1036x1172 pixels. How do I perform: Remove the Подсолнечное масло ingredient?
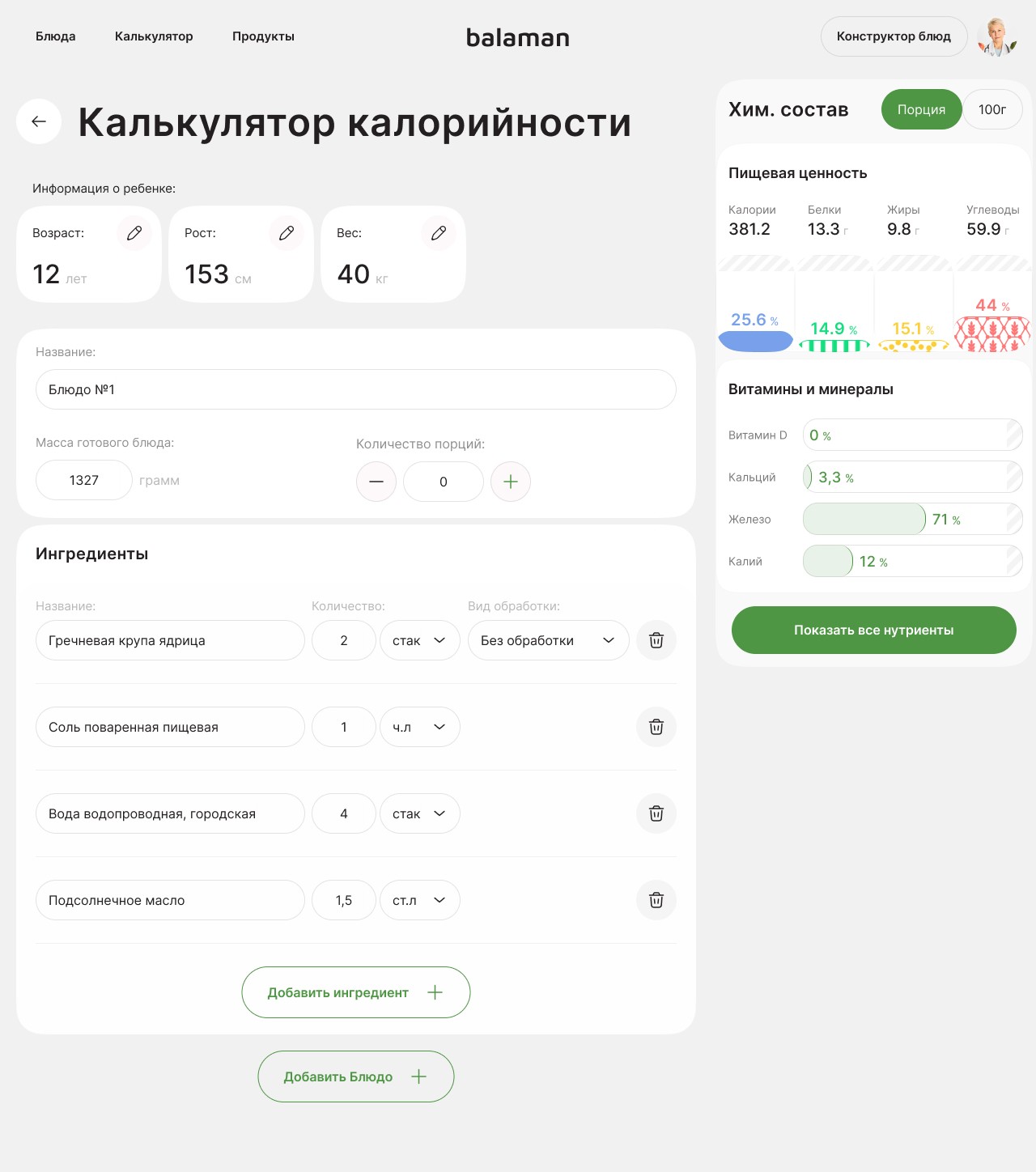[656, 900]
